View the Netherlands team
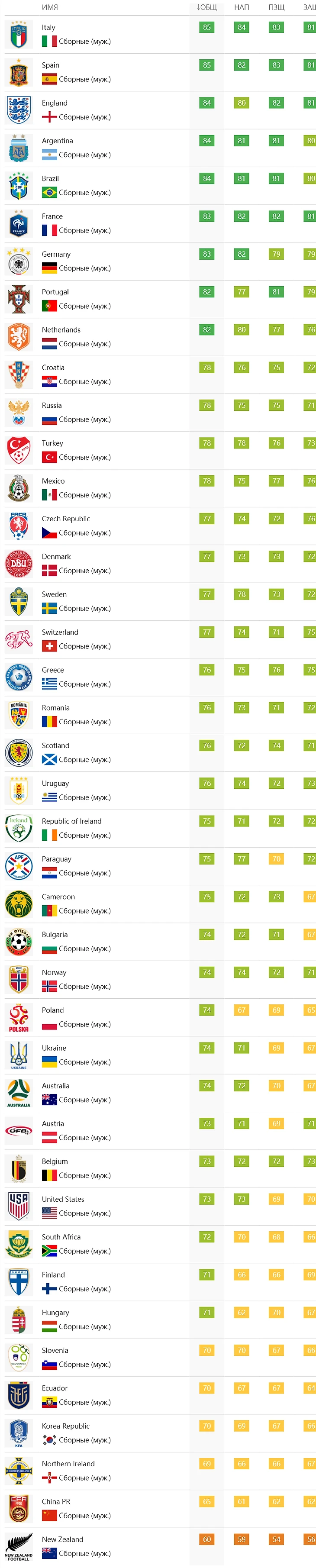Image resolution: width=316 pixels, height=1568 pixels. pyautogui.click(x=60, y=329)
